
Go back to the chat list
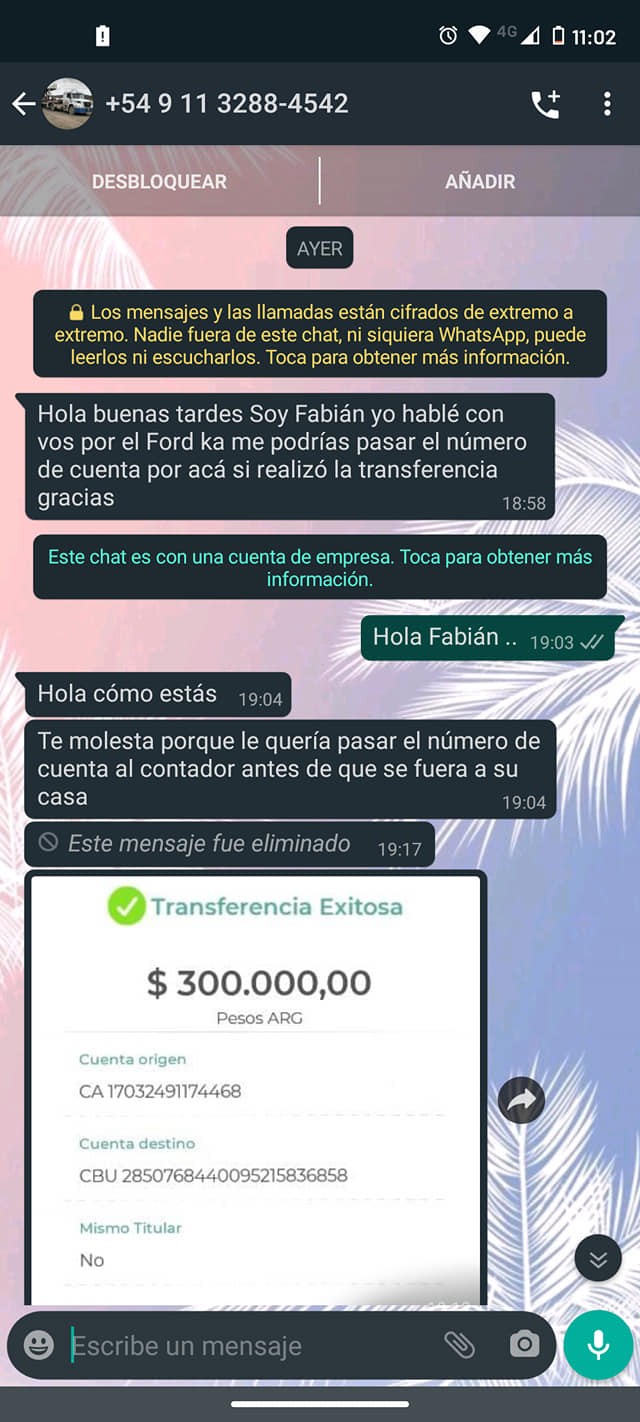click(x=23, y=104)
